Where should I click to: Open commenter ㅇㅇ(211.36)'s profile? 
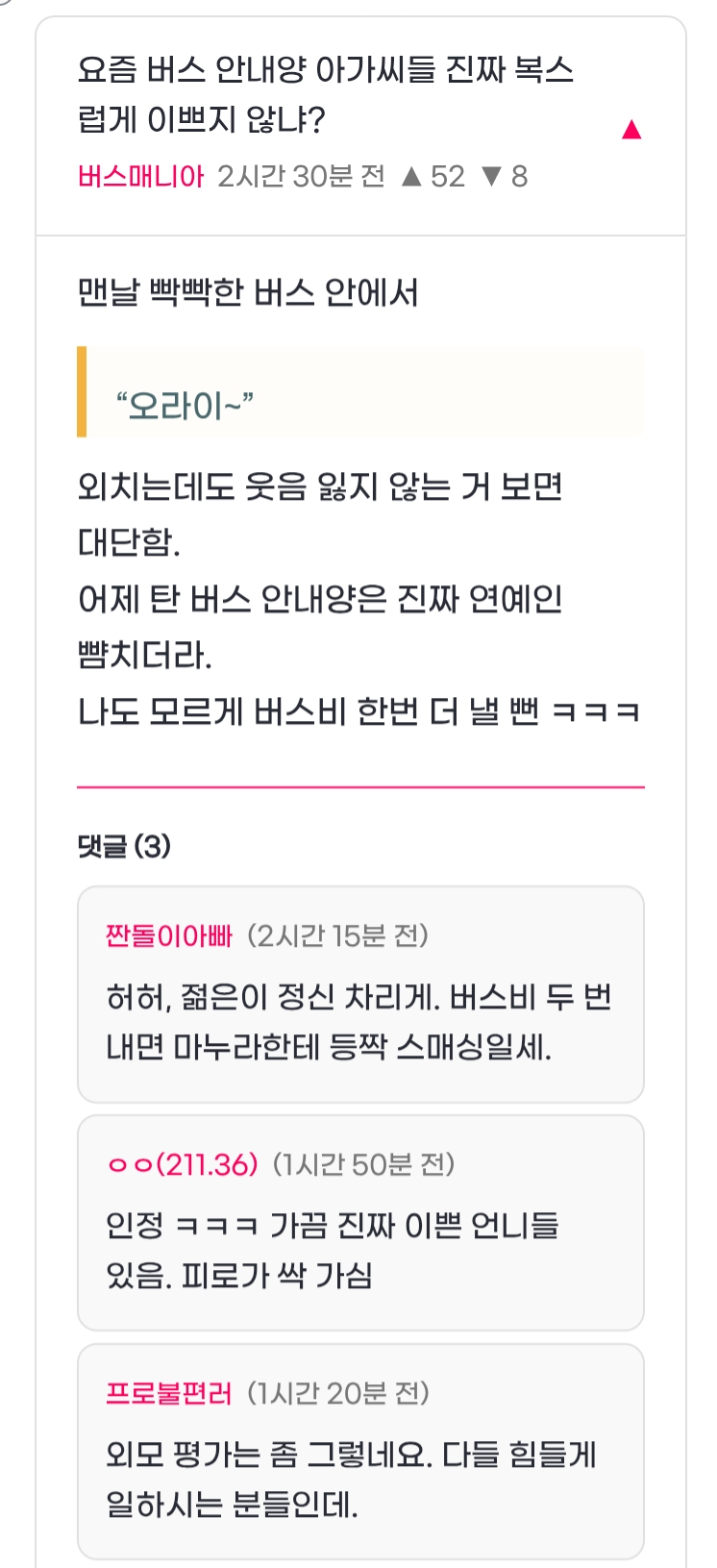pyautogui.click(x=182, y=1165)
